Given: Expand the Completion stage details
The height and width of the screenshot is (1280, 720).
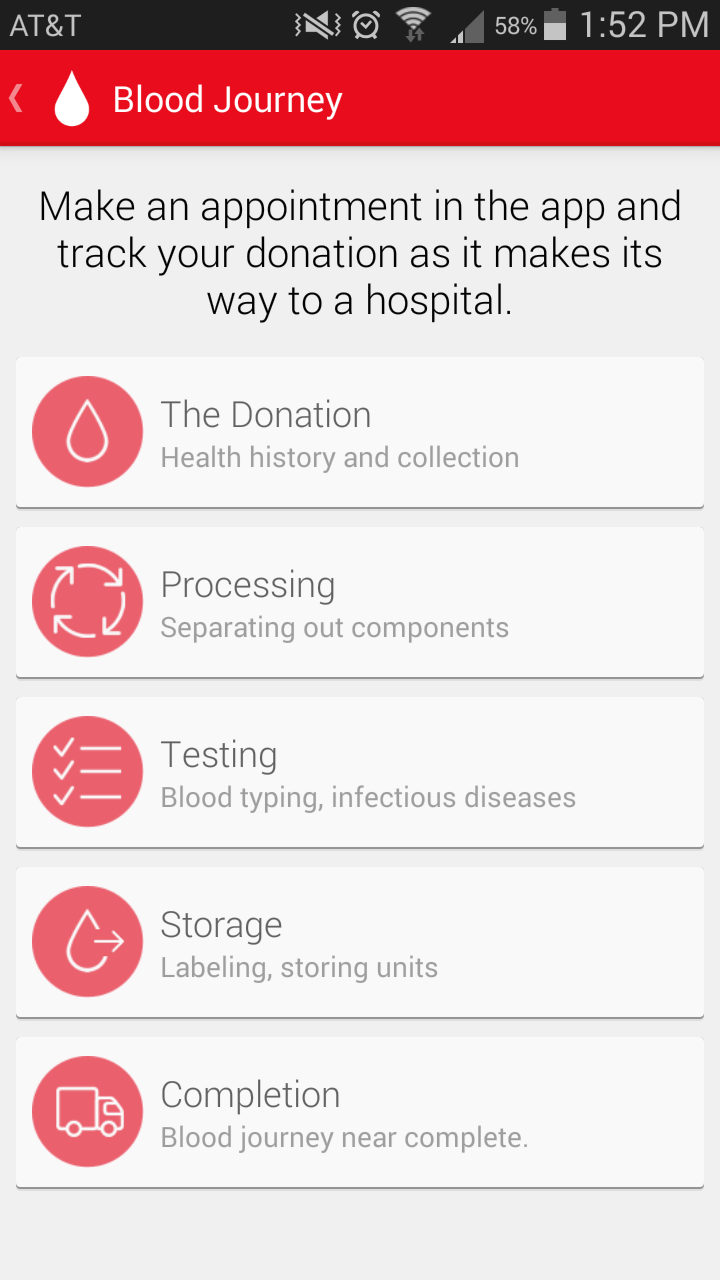Looking at the screenshot, I should (360, 1111).
